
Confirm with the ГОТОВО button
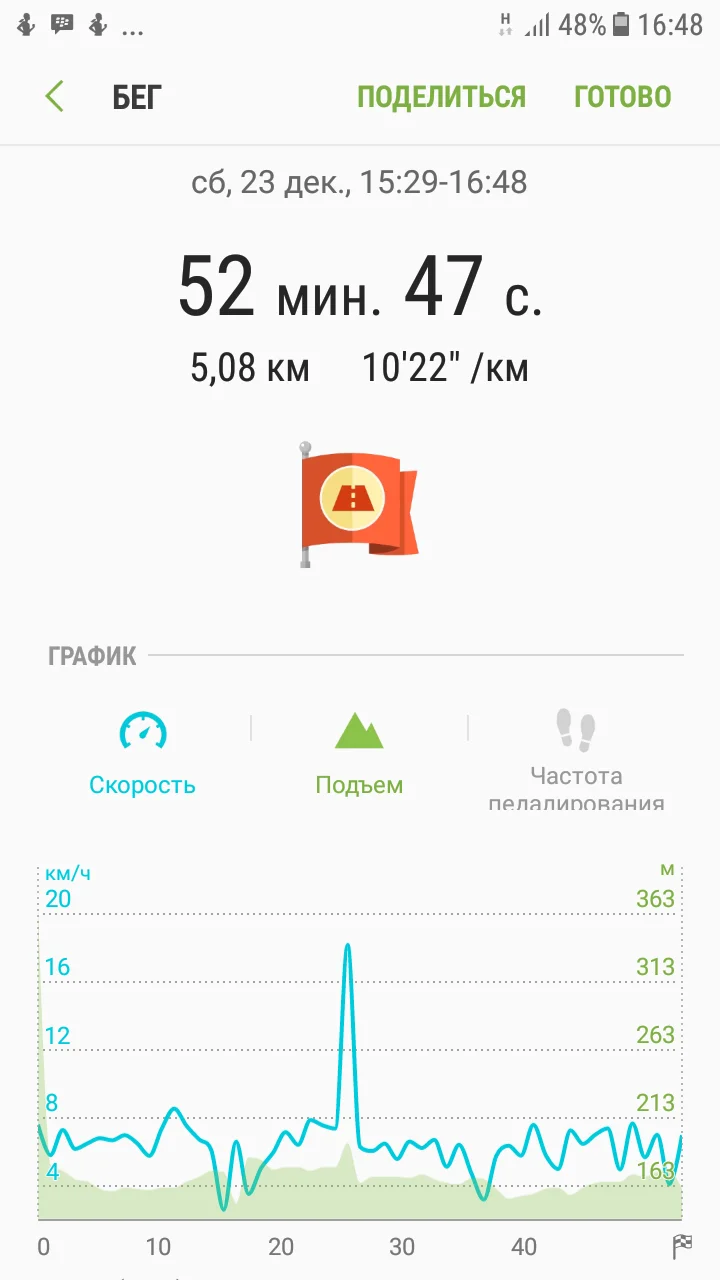coord(622,97)
